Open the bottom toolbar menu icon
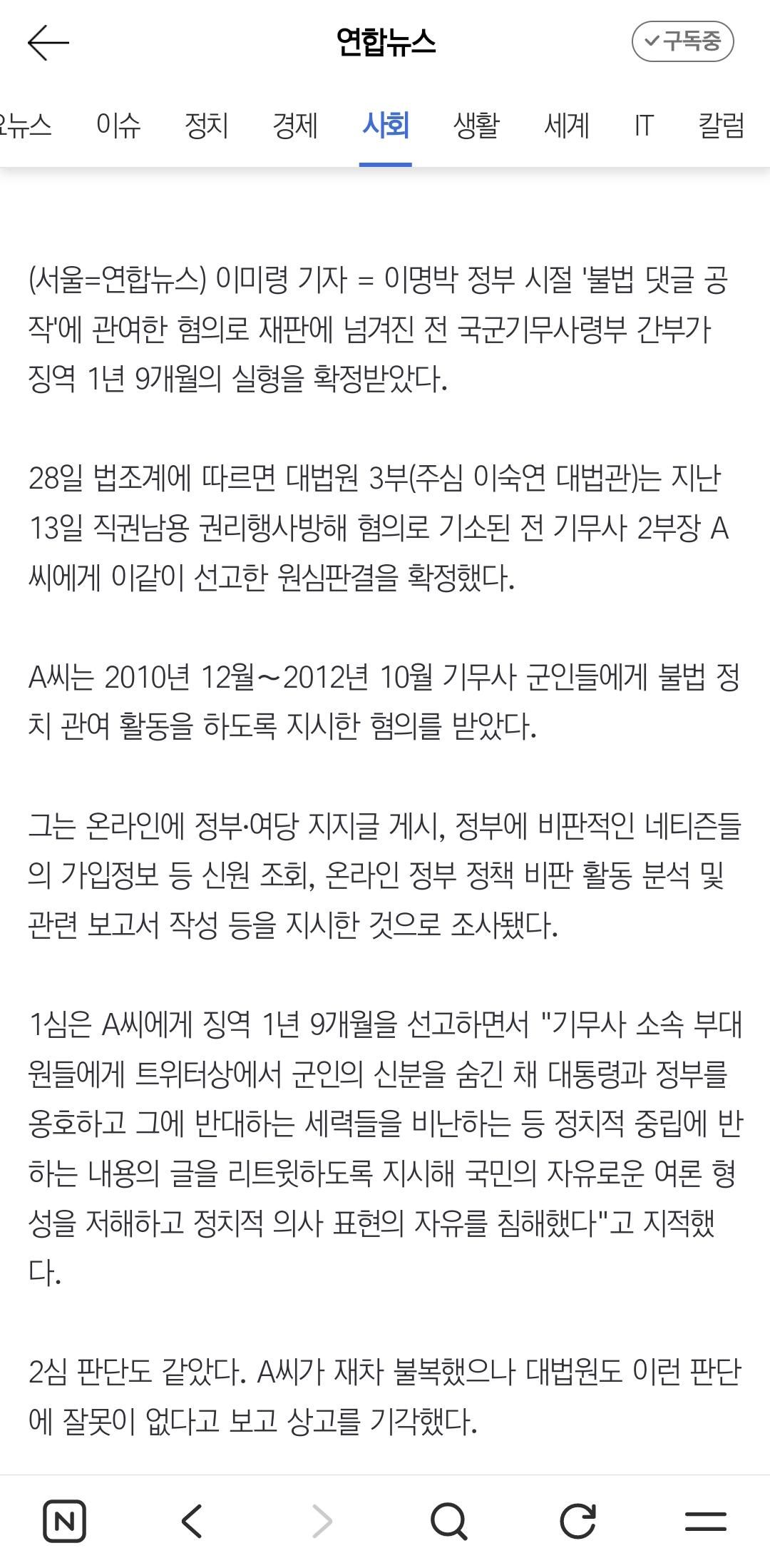 pos(706,1521)
